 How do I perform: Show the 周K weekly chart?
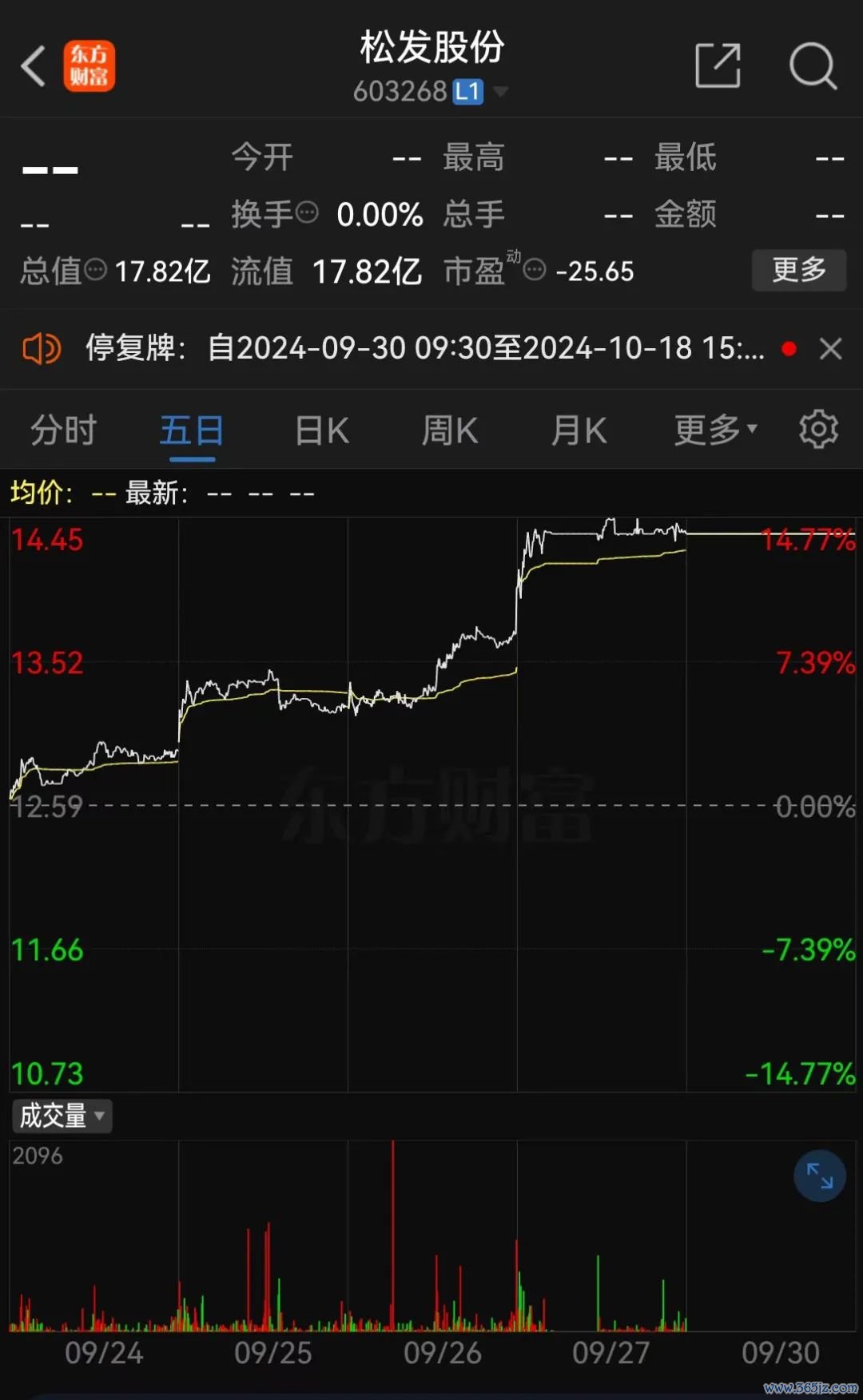click(x=449, y=430)
